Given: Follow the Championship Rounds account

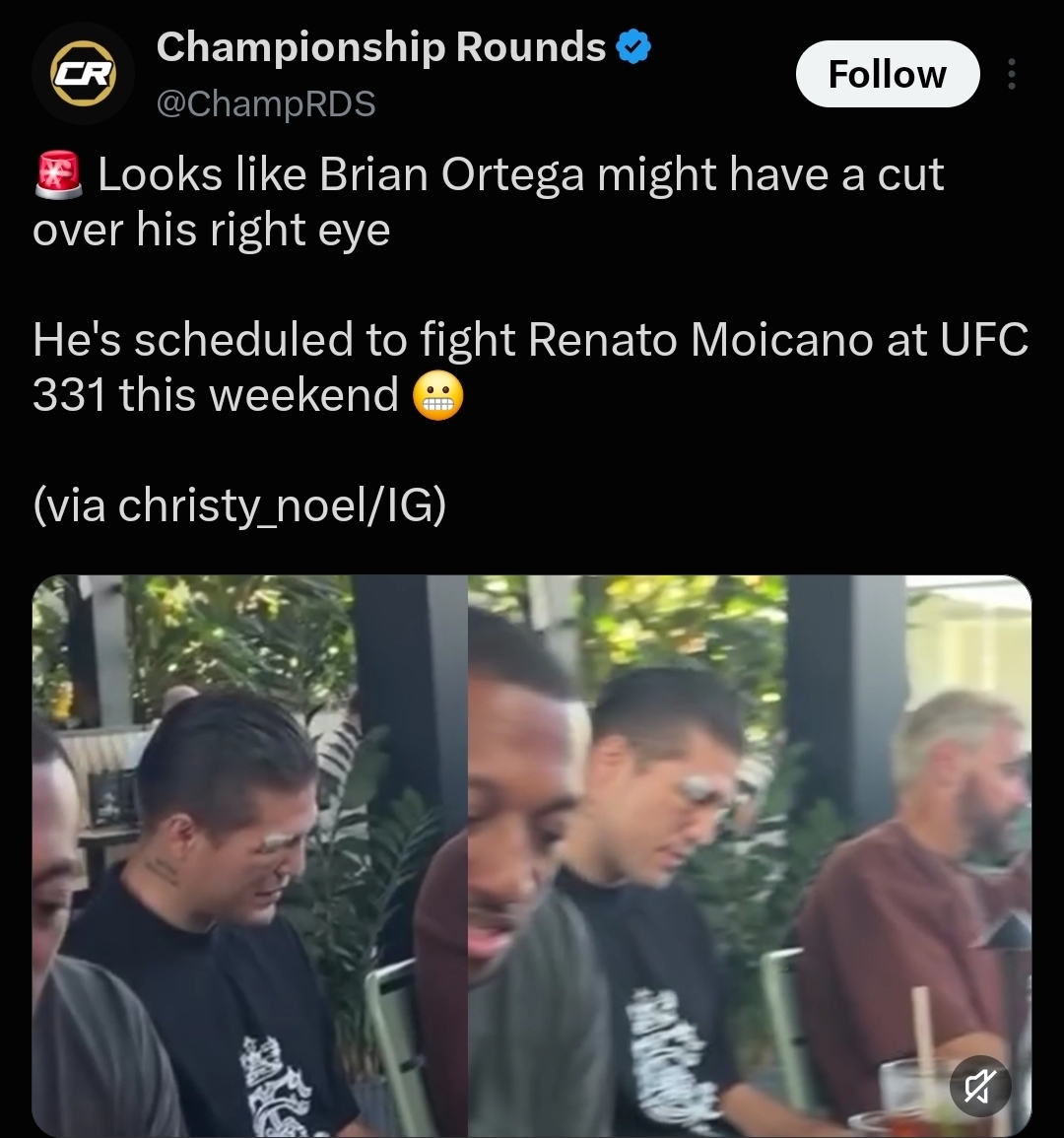Looking at the screenshot, I should pos(887,74).
